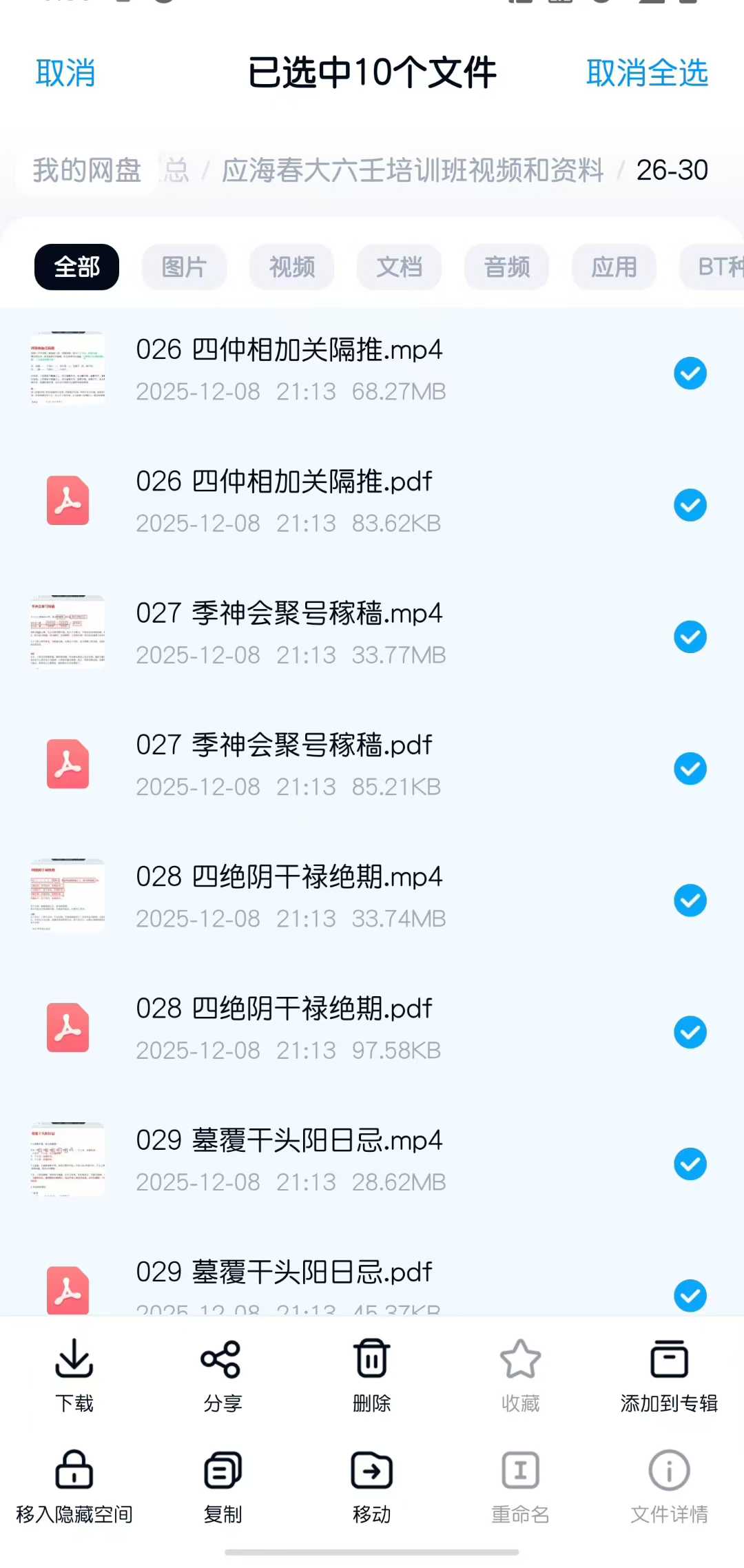Show only 文档 files
The width and height of the screenshot is (744, 1568).
pyautogui.click(x=399, y=267)
